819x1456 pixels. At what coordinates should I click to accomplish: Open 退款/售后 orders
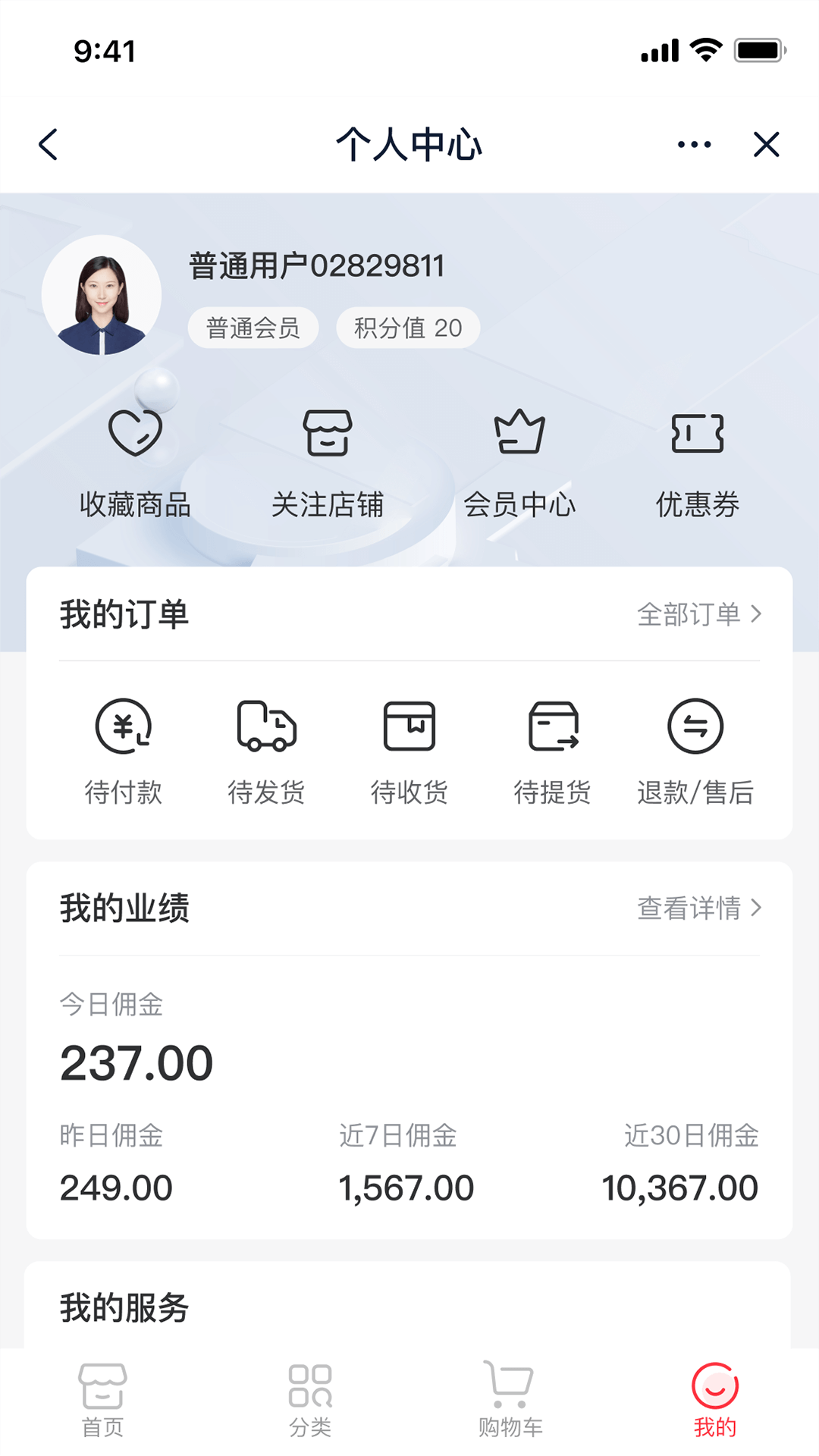695,751
